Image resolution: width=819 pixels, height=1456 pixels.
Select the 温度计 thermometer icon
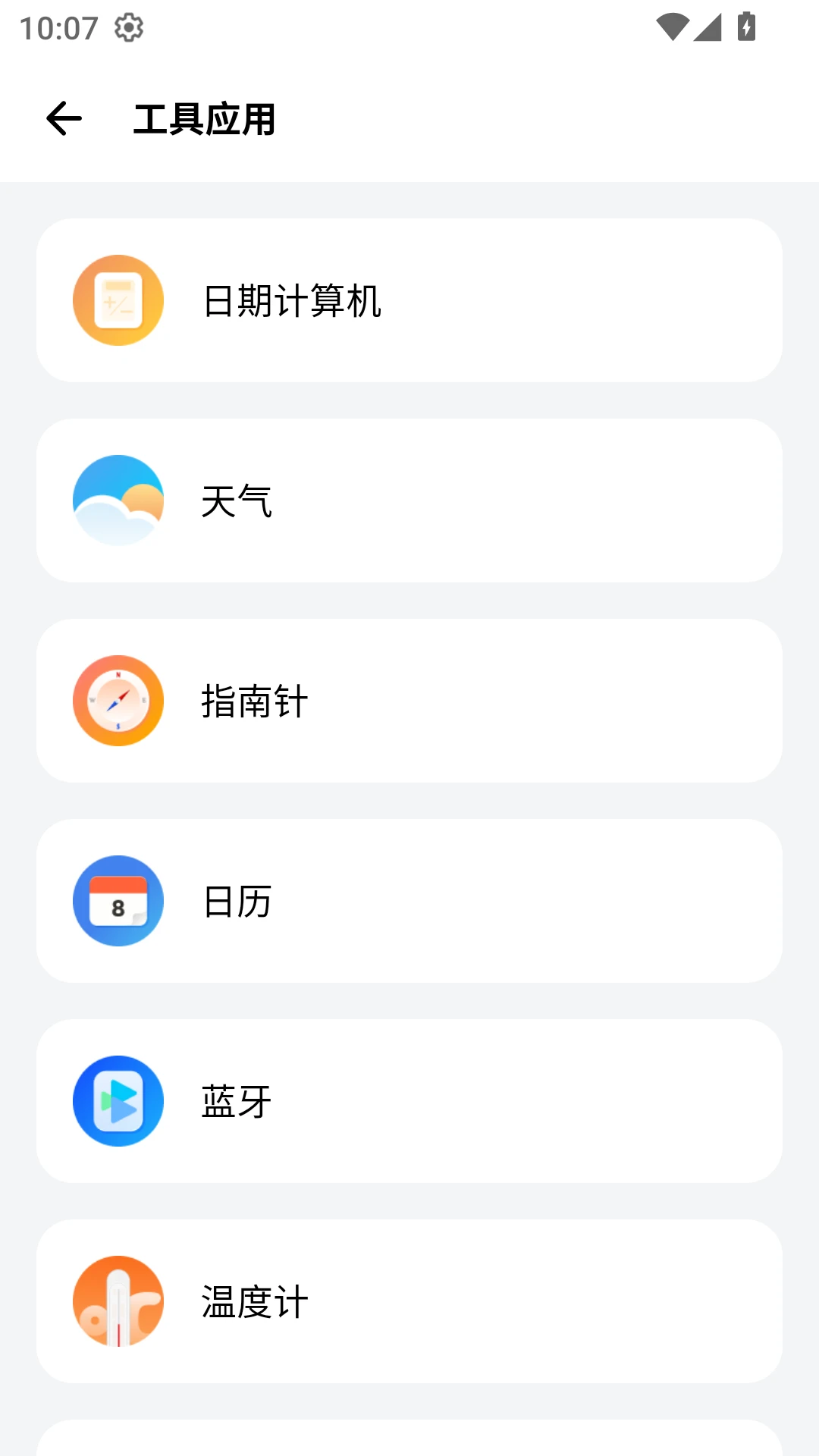[x=117, y=1301]
